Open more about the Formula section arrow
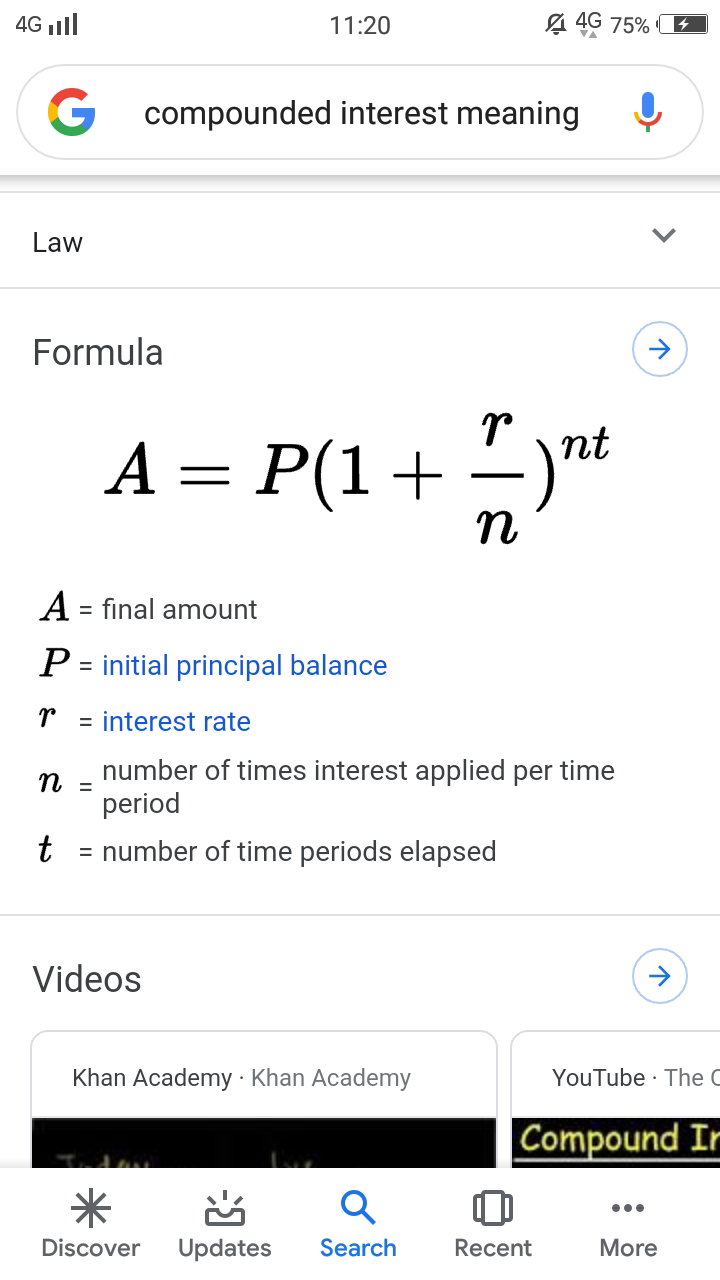720x1280 pixels. point(660,349)
